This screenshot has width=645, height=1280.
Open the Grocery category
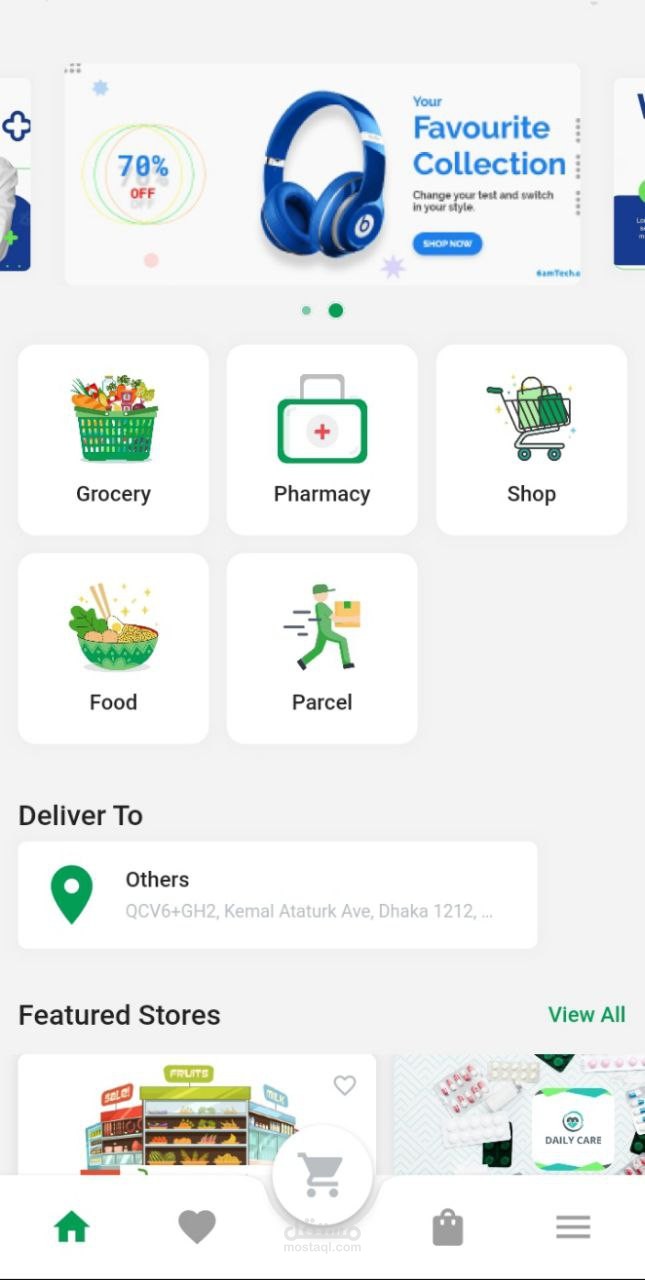[x=113, y=440]
